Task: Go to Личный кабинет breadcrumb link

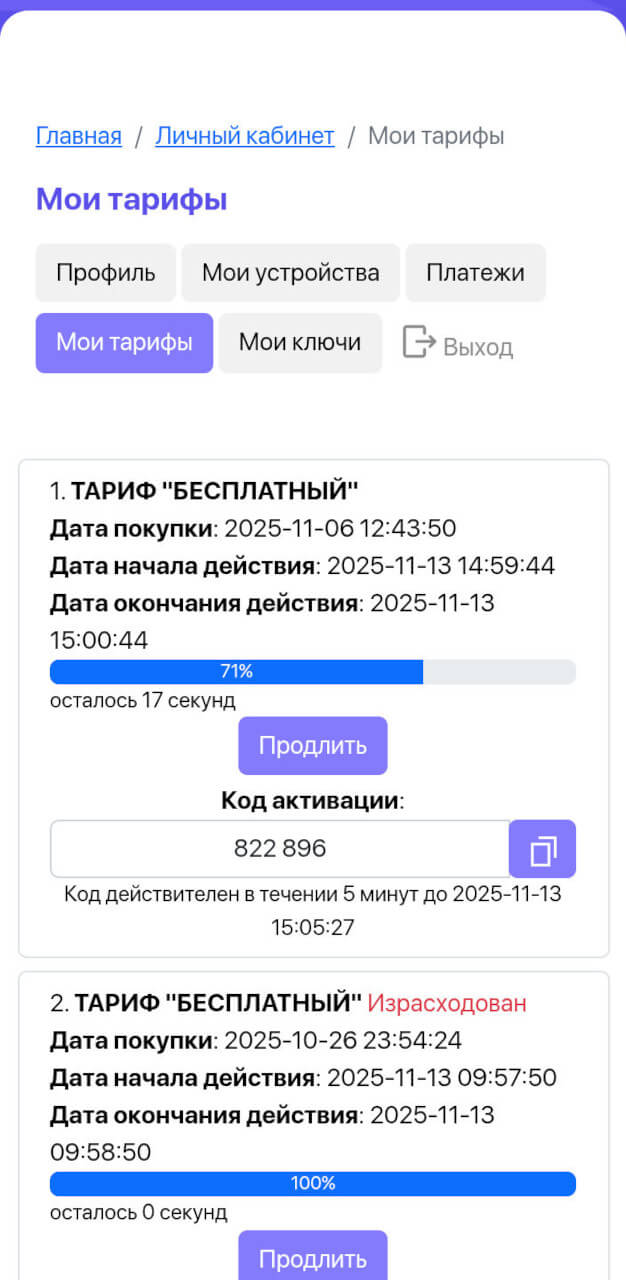Action: 245,136
